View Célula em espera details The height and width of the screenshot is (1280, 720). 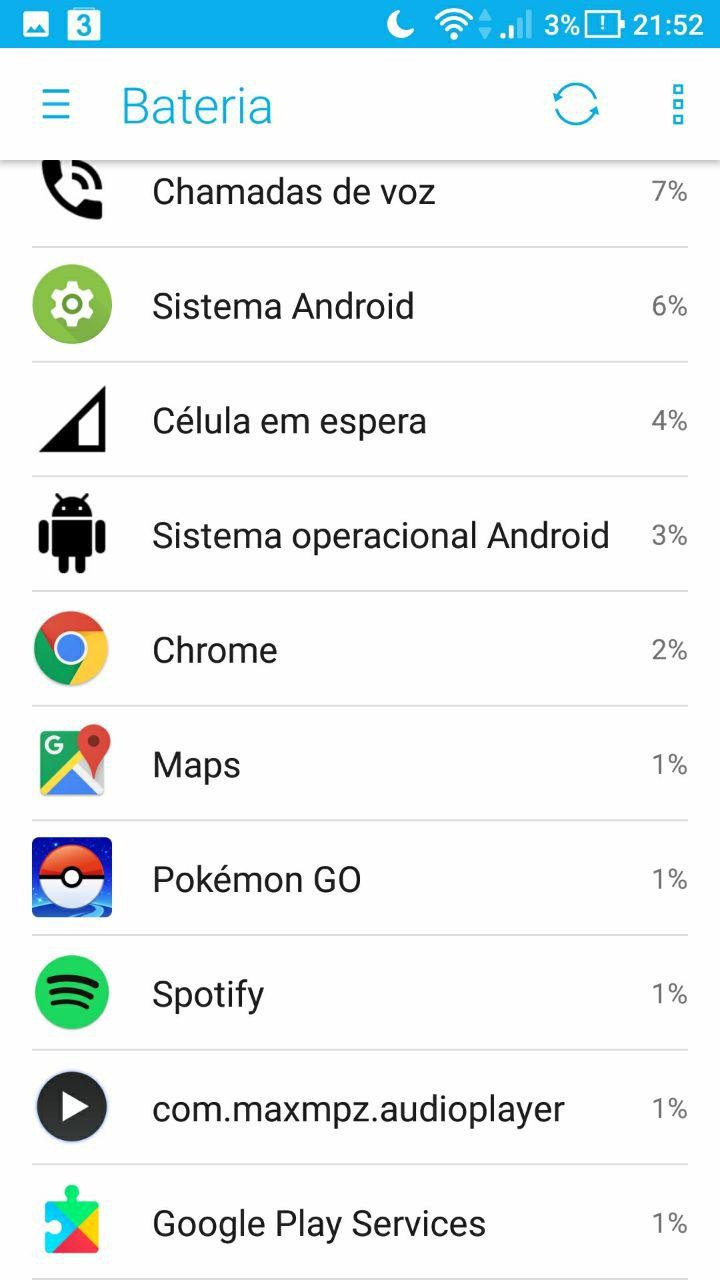click(360, 420)
